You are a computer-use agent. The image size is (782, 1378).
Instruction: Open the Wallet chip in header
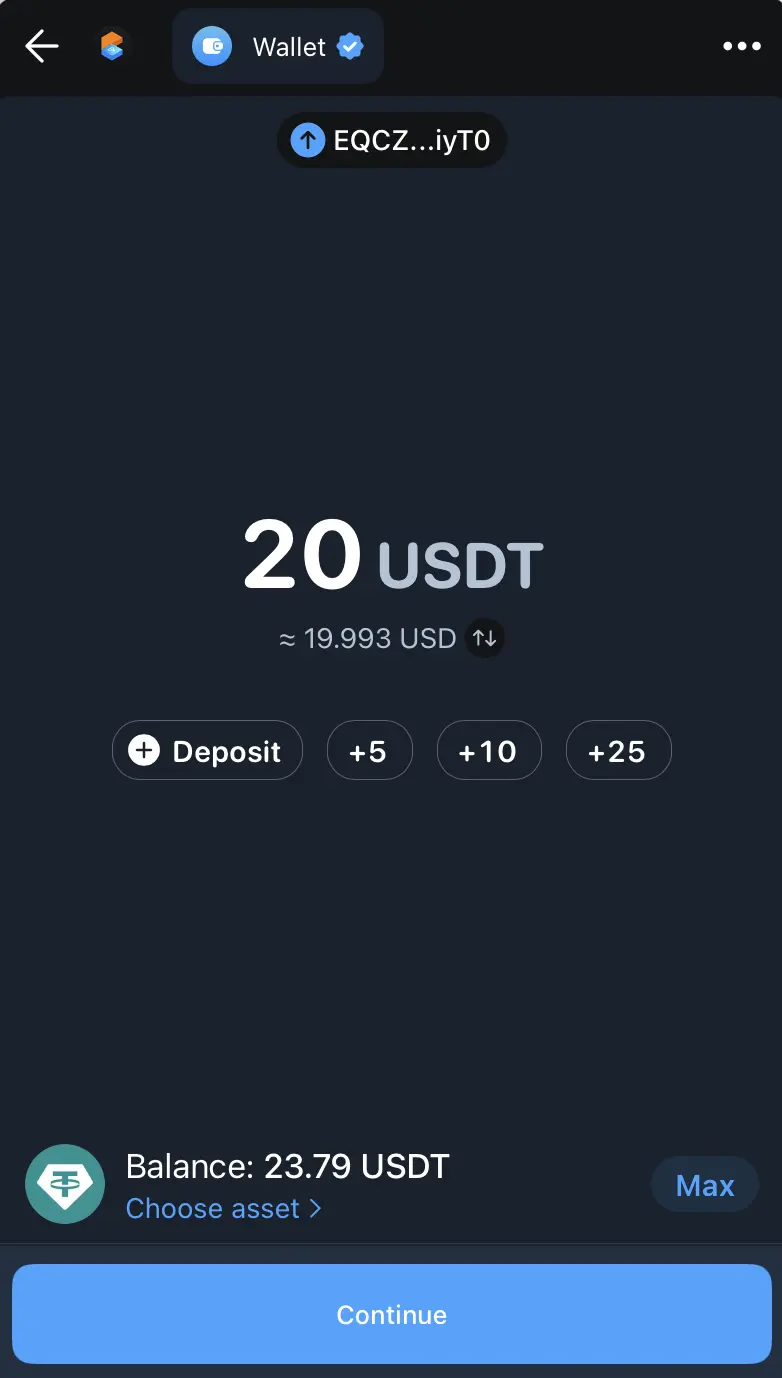click(x=278, y=46)
